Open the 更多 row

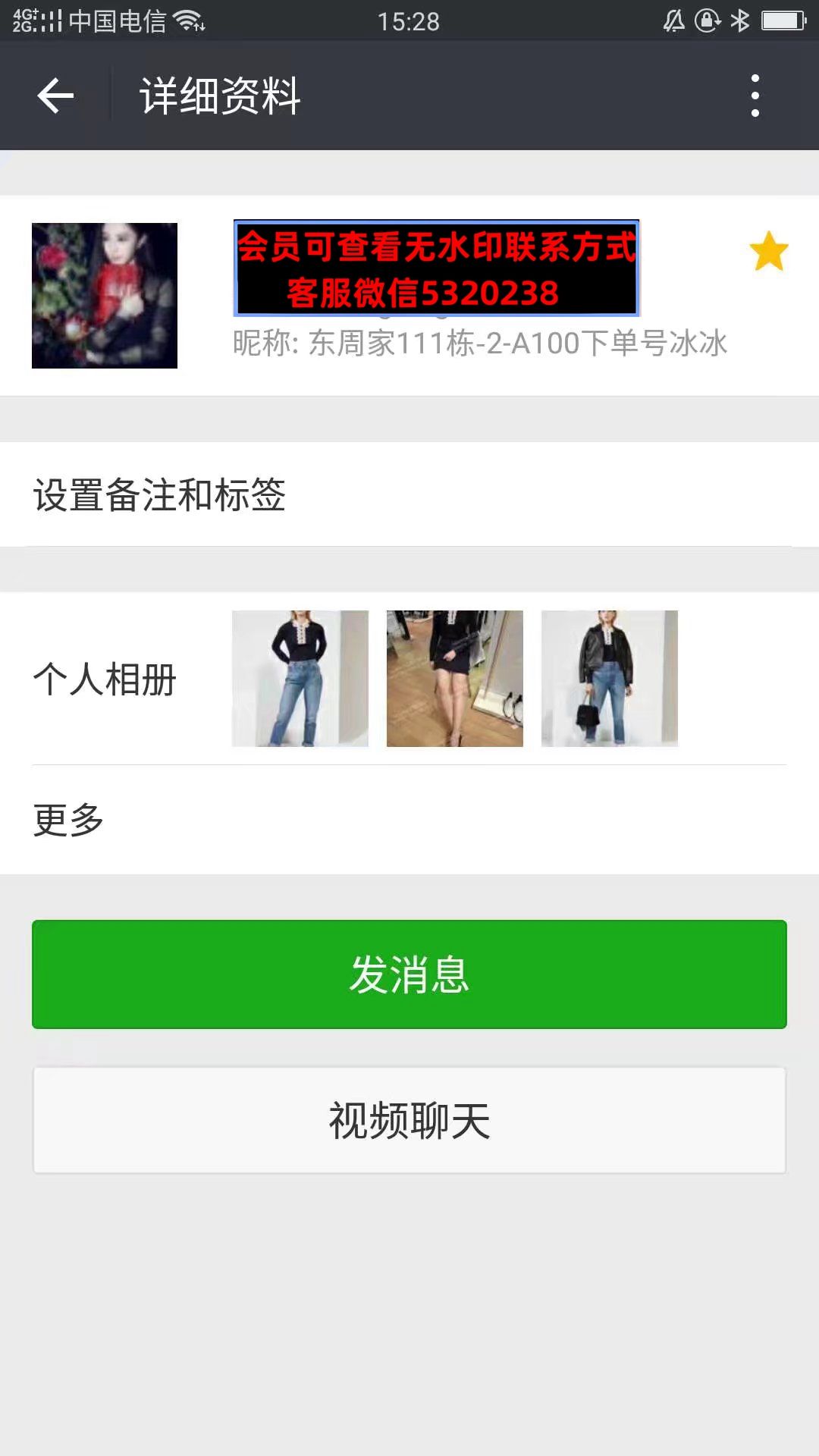coord(409,820)
